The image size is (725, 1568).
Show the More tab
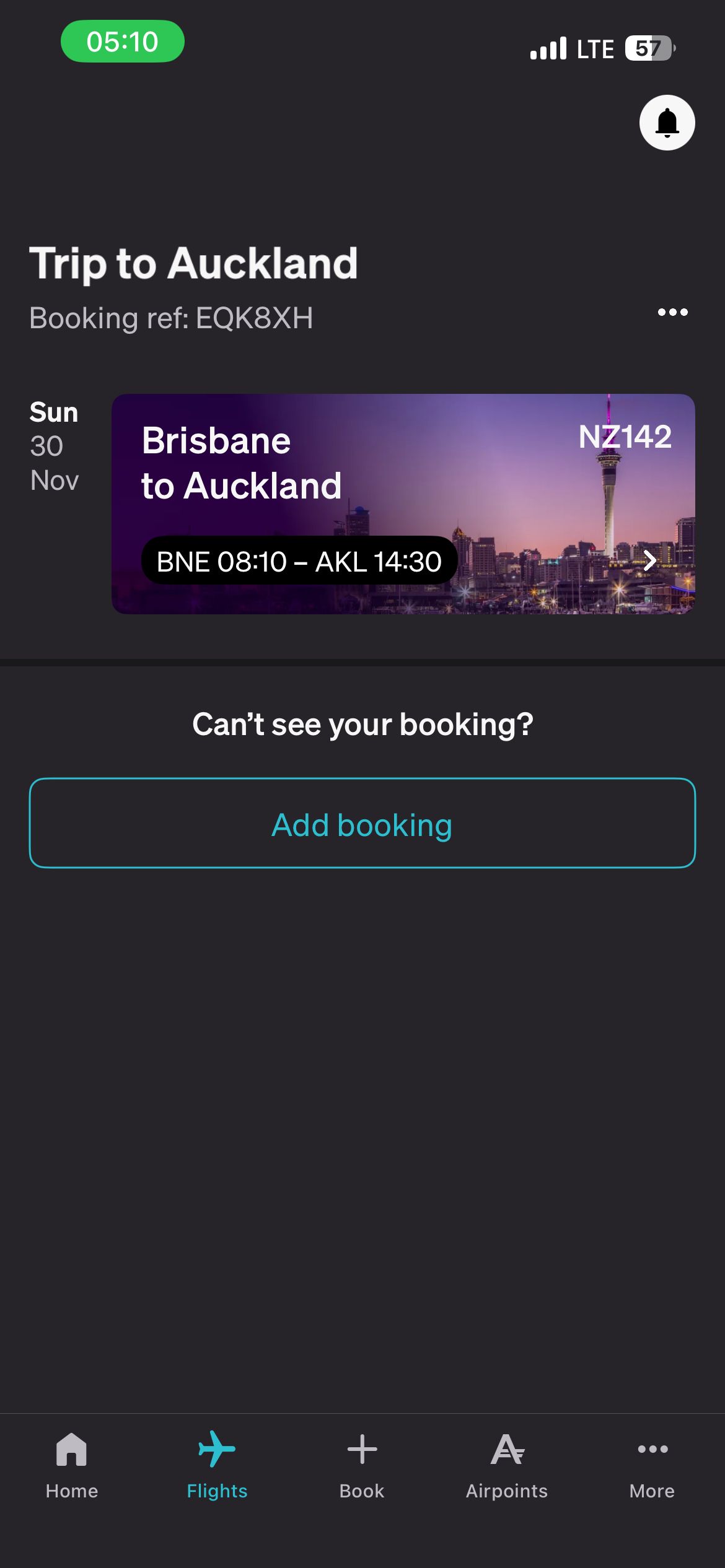[652, 1465]
